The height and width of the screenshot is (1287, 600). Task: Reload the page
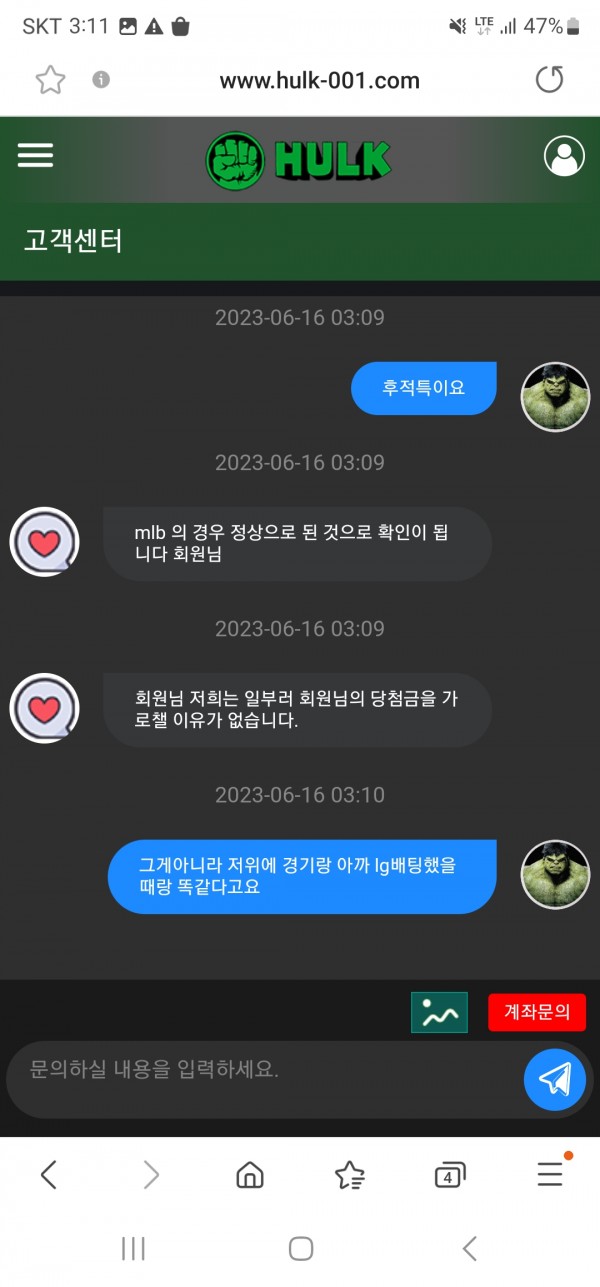tap(549, 80)
